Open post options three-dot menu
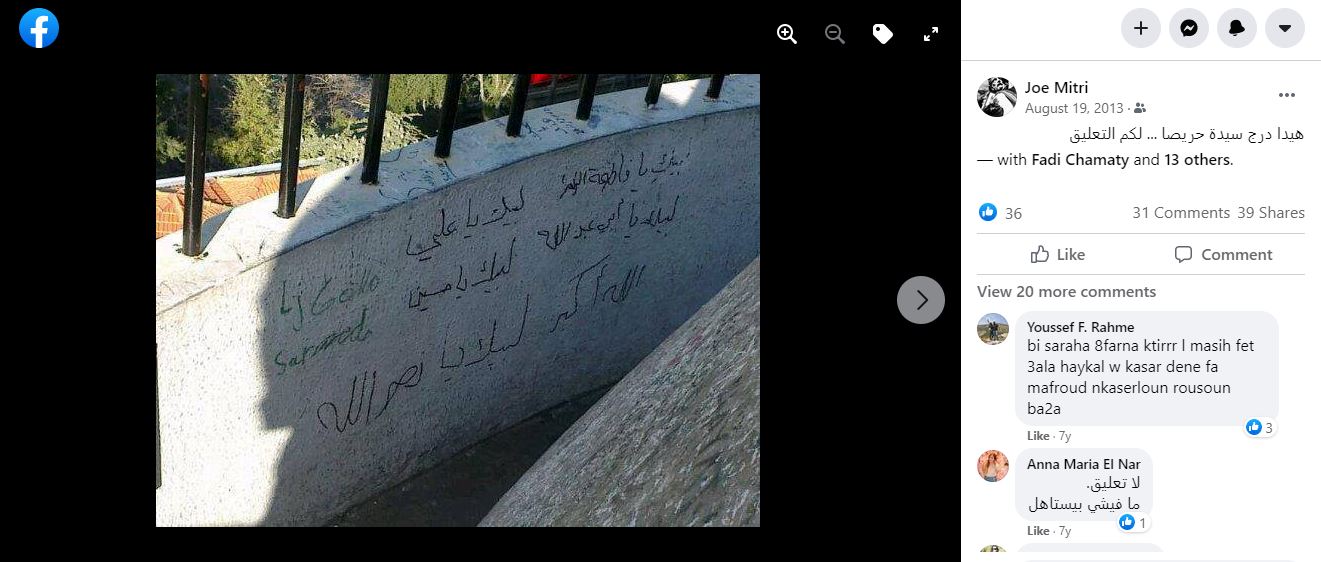The image size is (1321, 562). tap(1287, 96)
